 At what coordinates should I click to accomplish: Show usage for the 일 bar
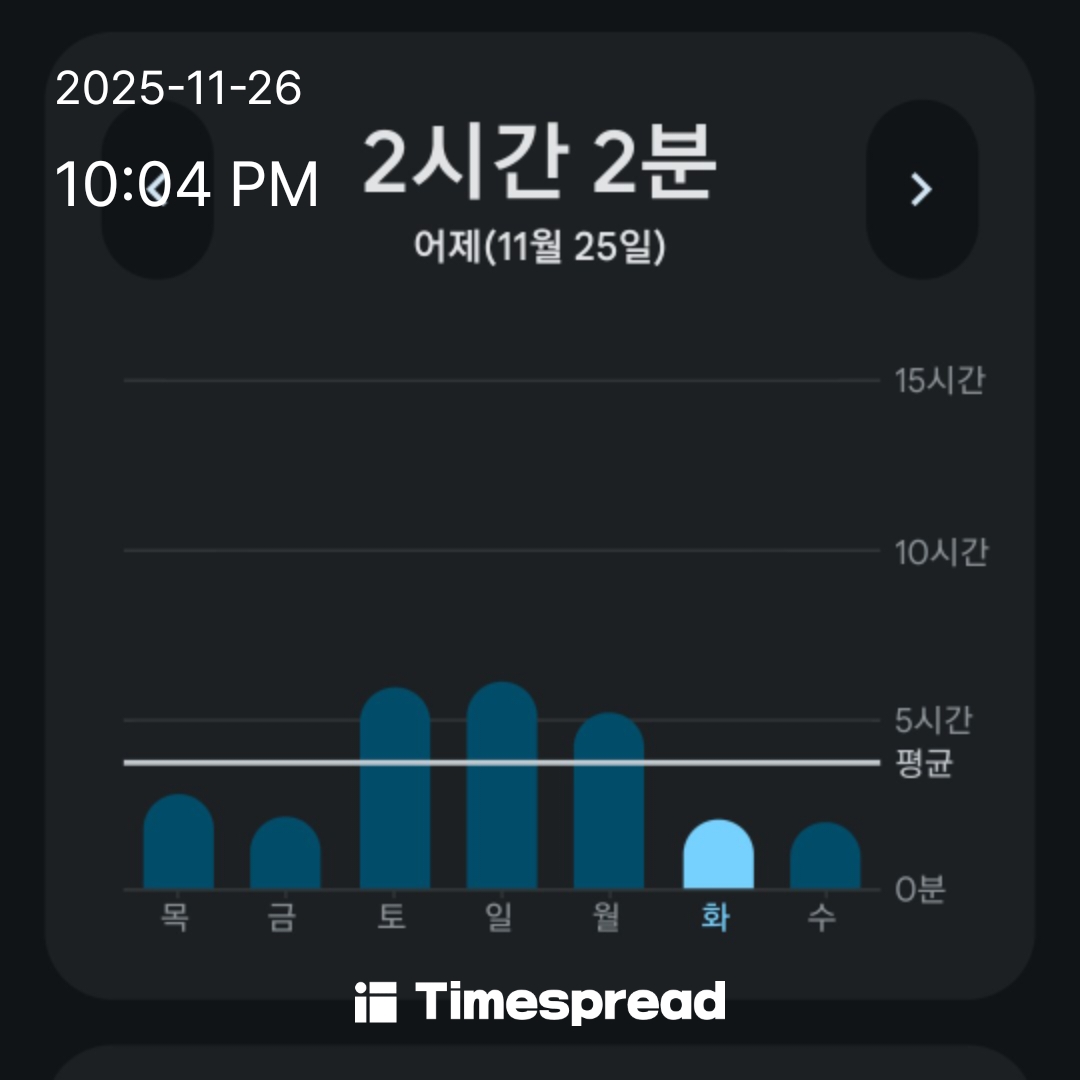coord(502,786)
